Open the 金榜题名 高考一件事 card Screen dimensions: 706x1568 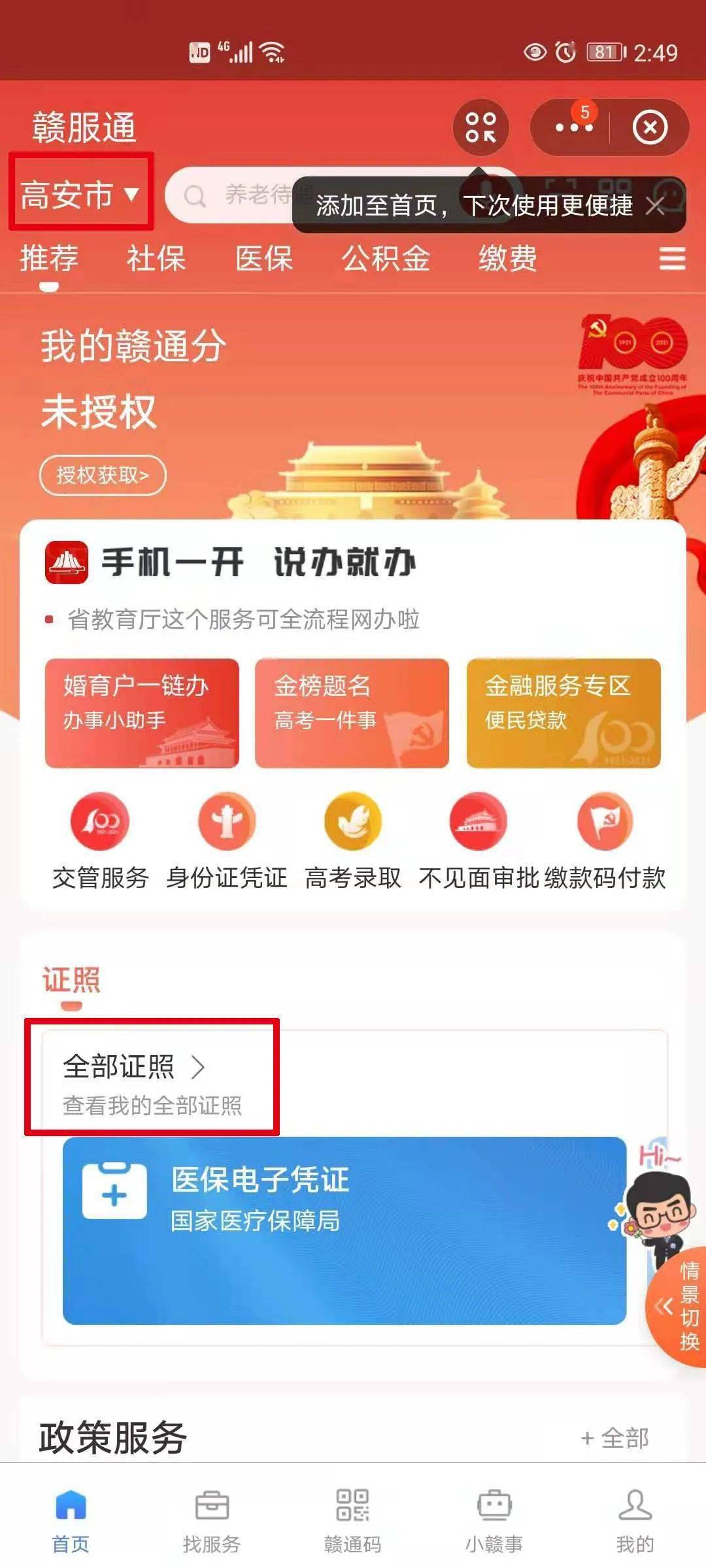352,713
